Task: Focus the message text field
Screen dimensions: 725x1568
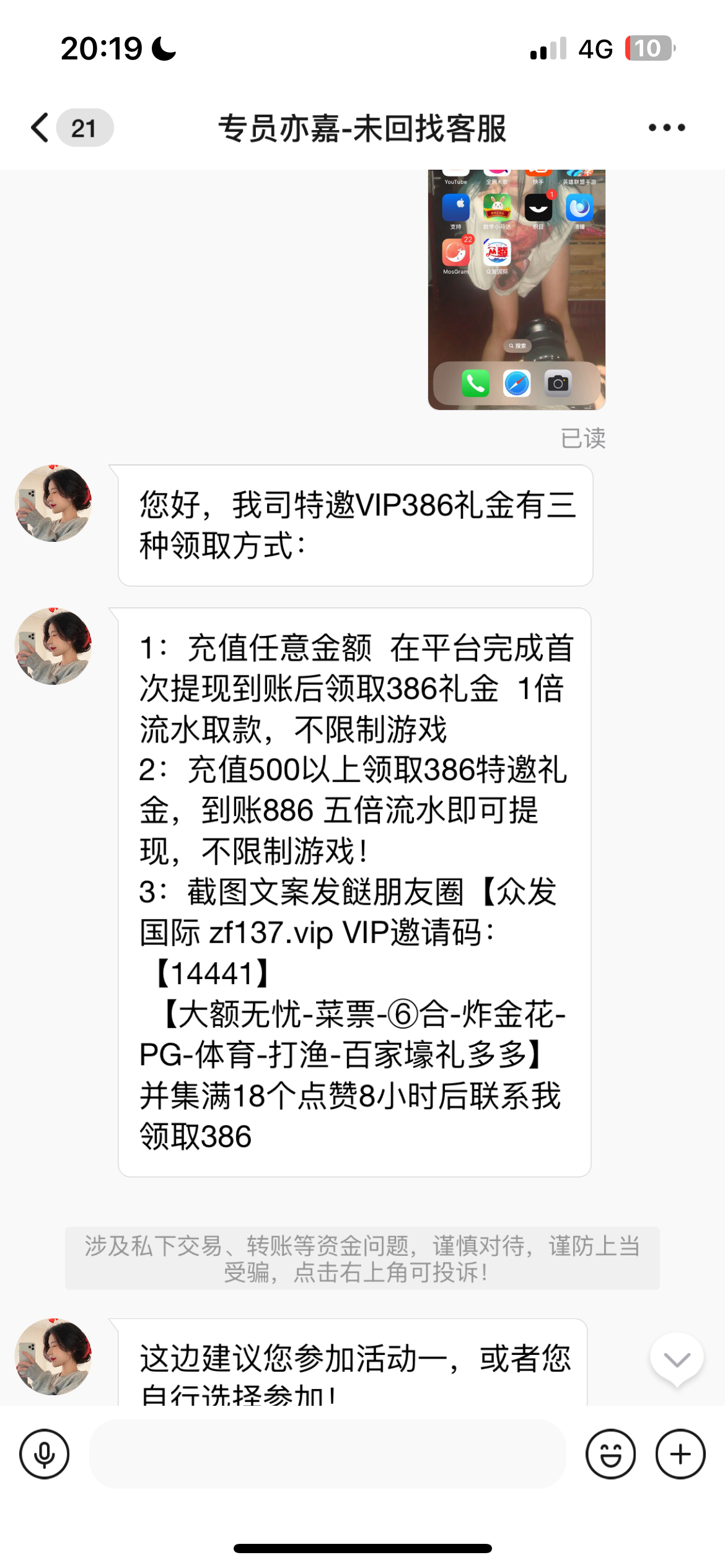Action: click(x=327, y=1453)
